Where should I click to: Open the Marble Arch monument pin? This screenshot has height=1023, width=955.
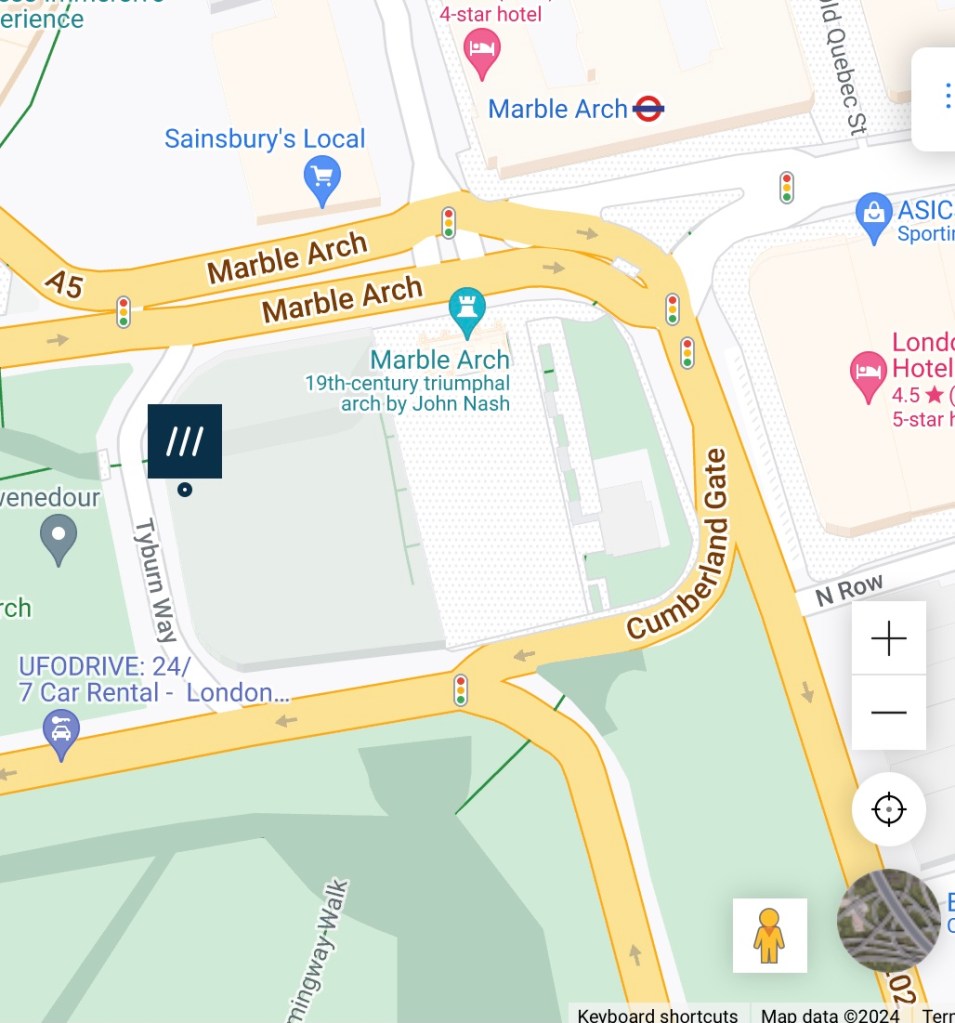pos(466,309)
